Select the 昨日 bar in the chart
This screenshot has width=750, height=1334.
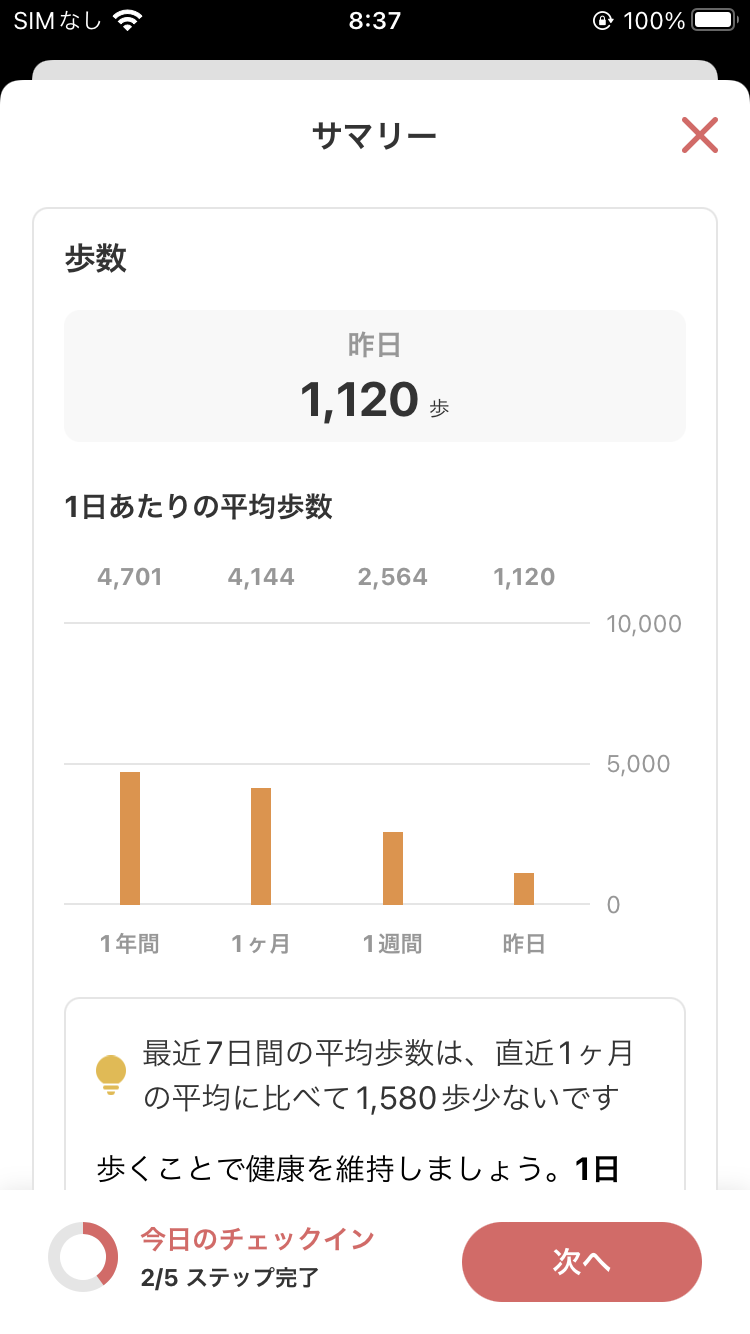click(524, 890)
